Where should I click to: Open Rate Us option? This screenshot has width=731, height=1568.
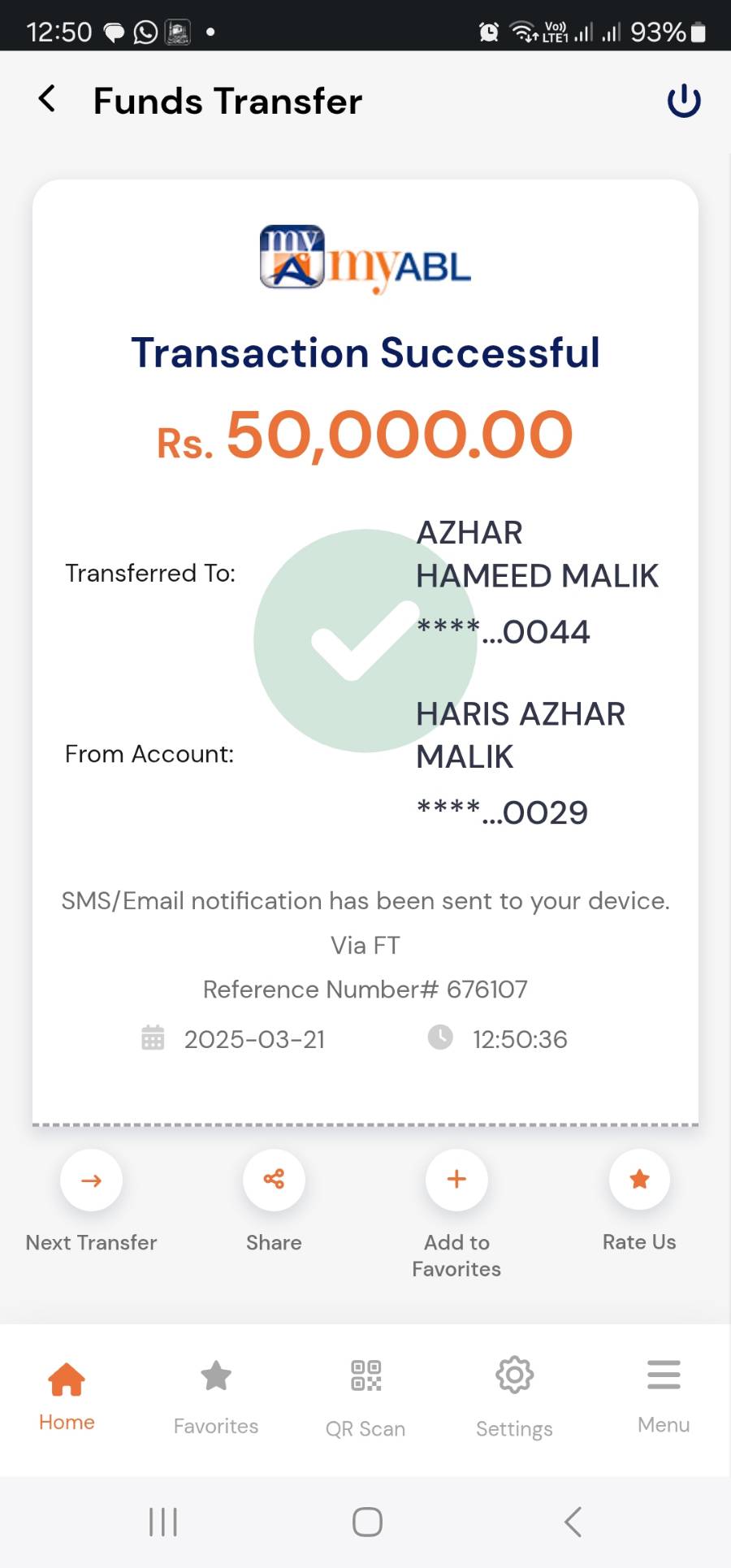(639, 1180)
